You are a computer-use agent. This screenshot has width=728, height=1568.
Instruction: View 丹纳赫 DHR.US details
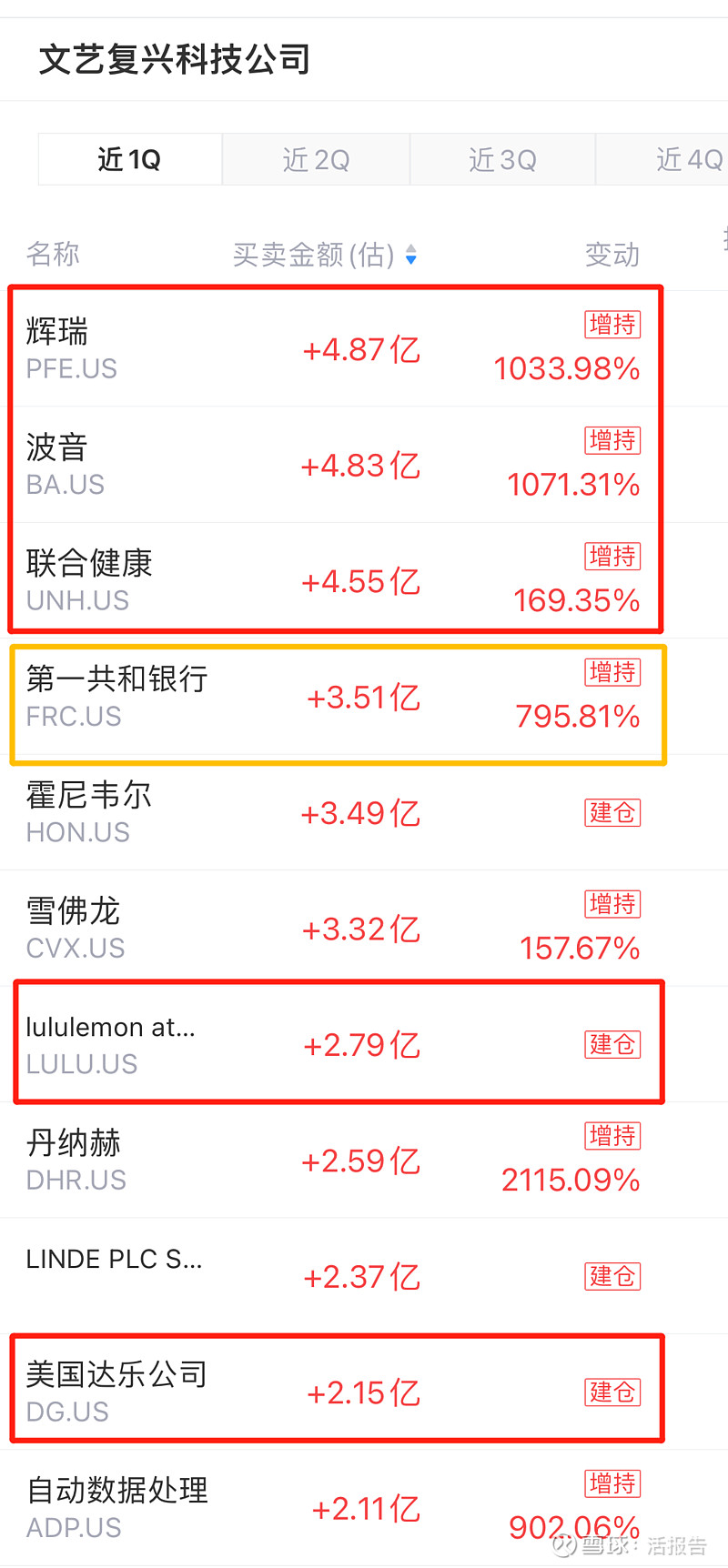click(364, 1161)
